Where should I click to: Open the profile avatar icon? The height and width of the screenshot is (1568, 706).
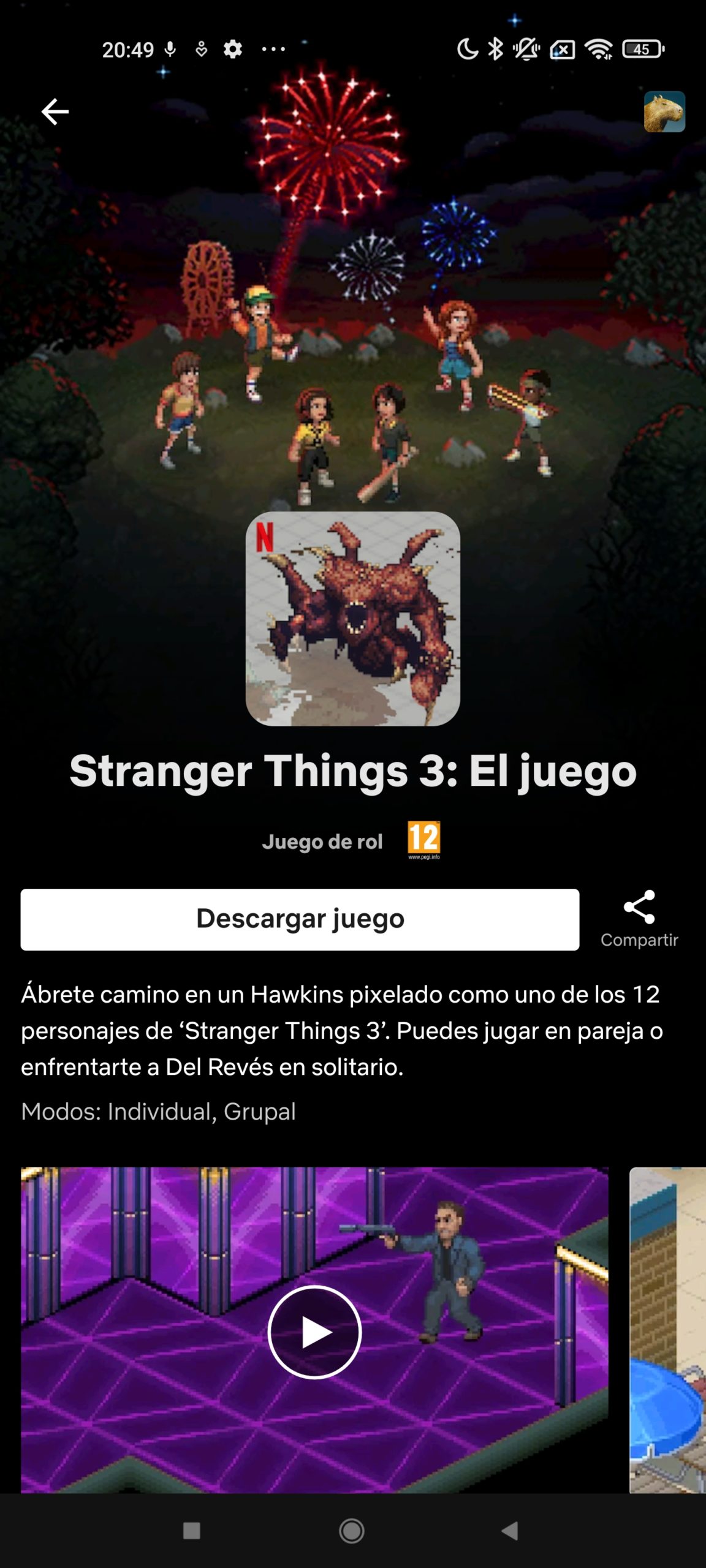click(664, 111)
